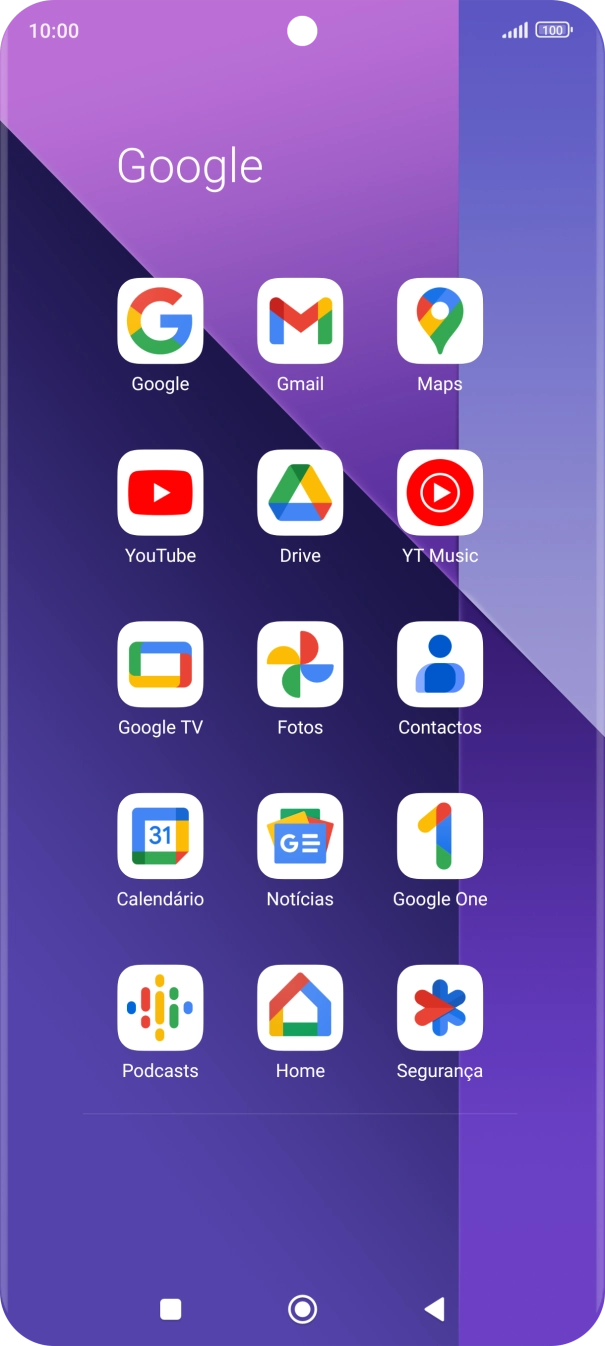This screenshot has height=1346, width=605.
Task: Open the Segurança app
Action: click(440, 1008)
